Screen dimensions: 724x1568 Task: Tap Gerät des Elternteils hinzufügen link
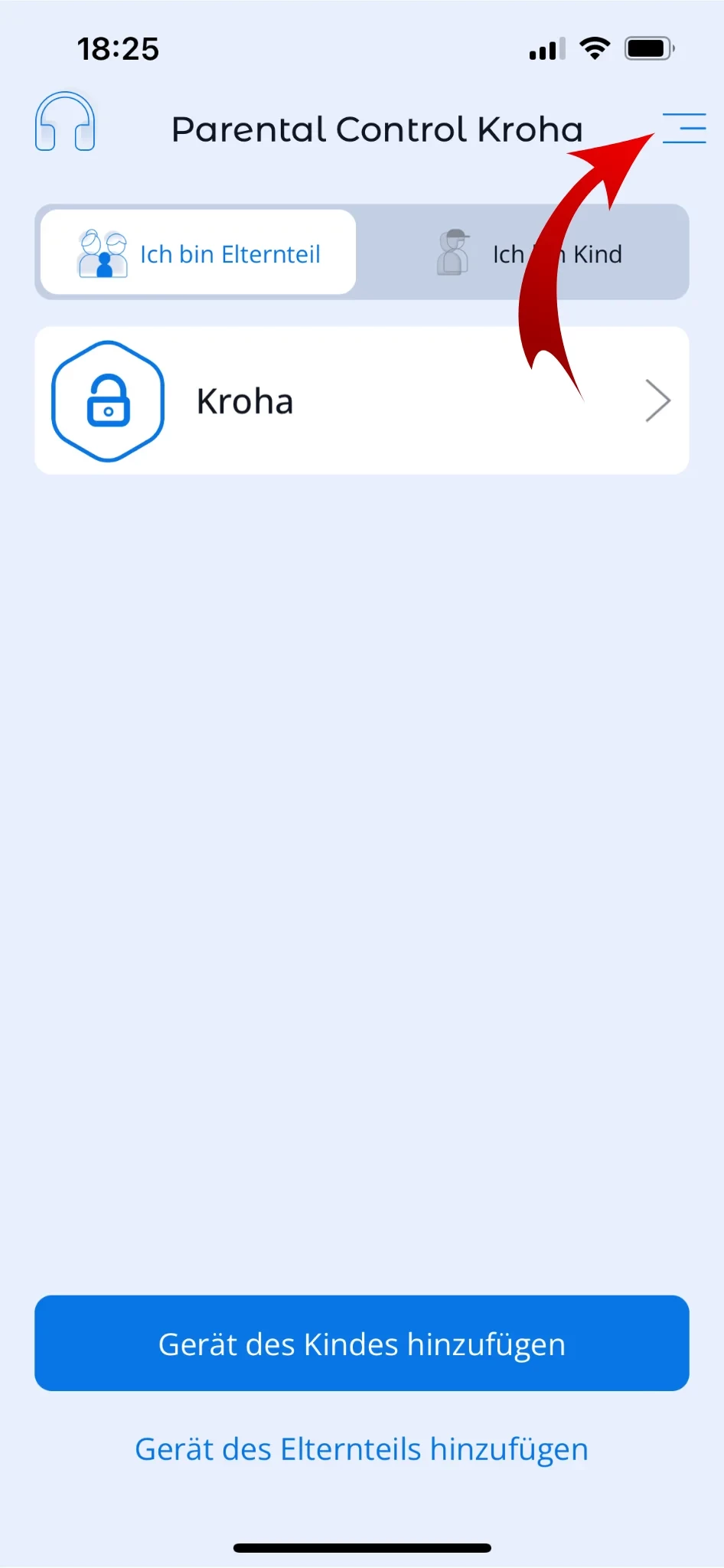(x=361, y=1449)
